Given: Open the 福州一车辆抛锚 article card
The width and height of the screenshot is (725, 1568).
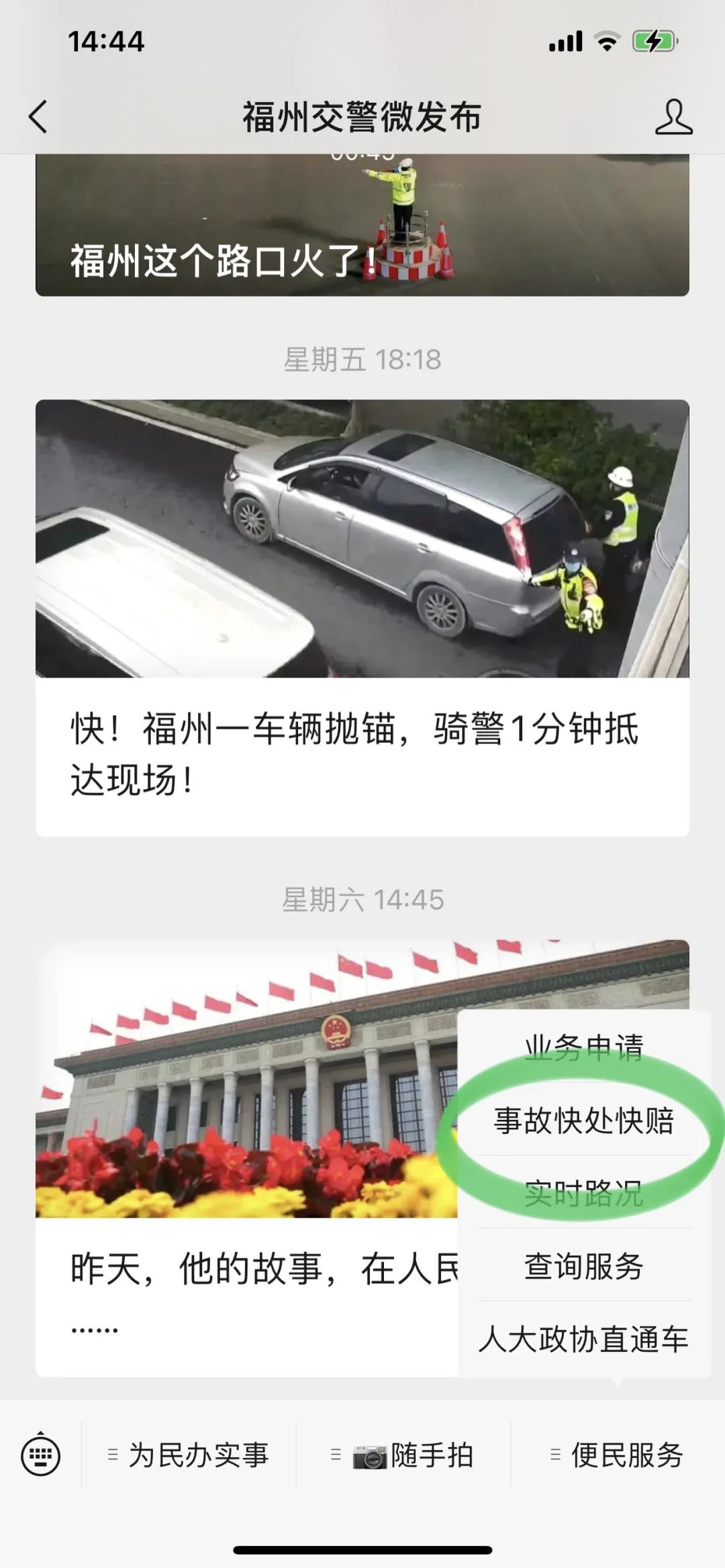Looking at the screenshot, I should click(362, 617).
